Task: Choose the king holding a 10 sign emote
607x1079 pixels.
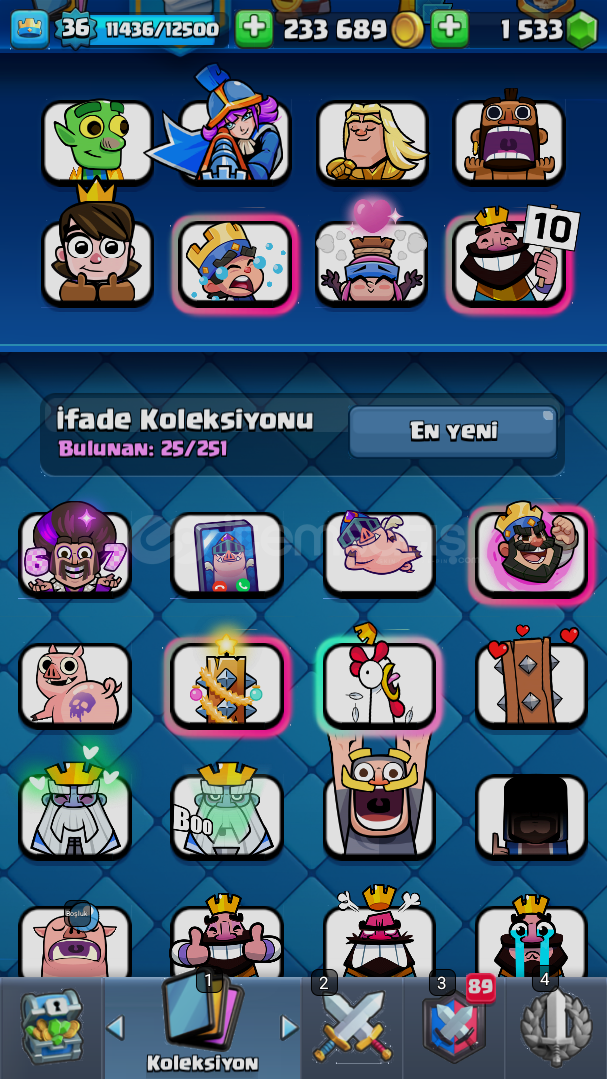Action: click(508, 262)
